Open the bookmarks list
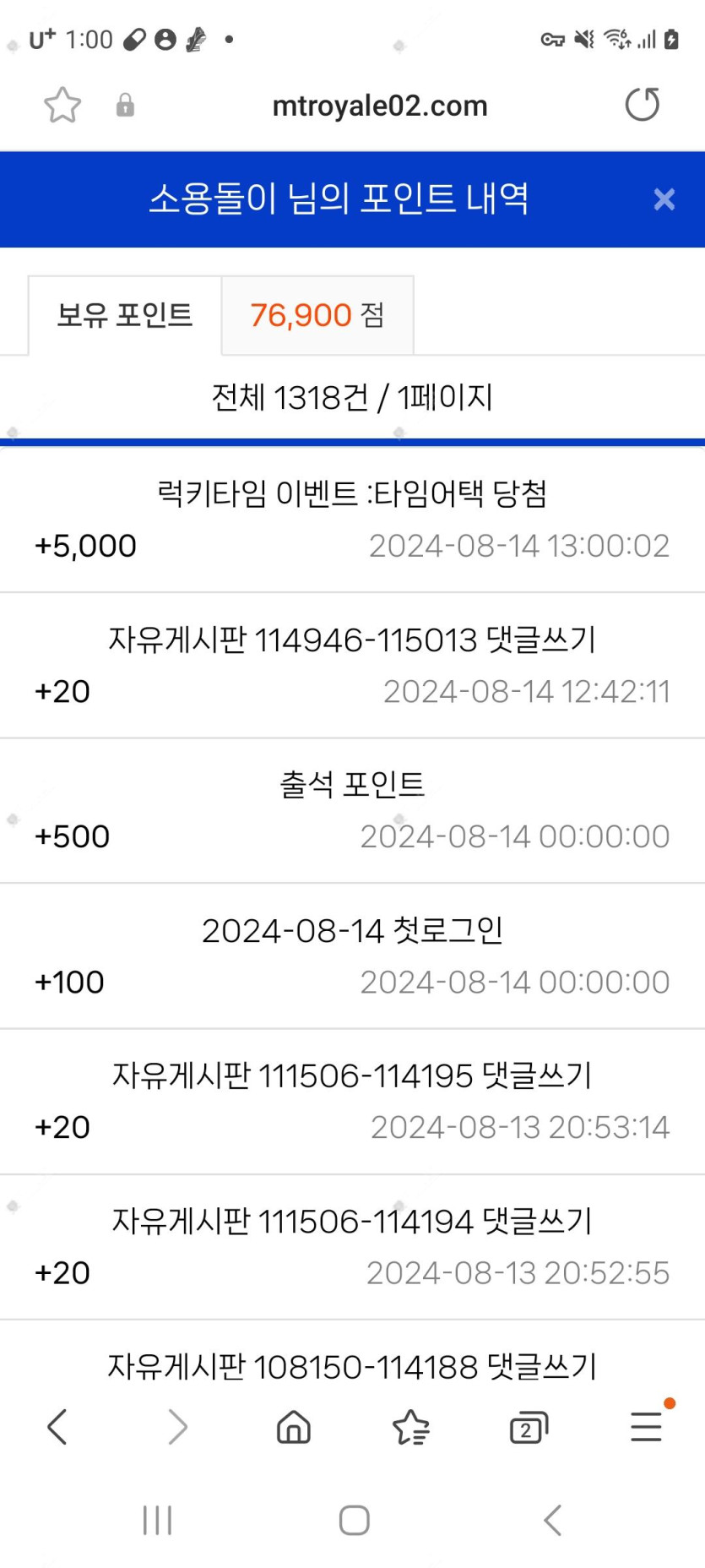Screen dimensions: 705x1568 [x=411, y=1427]
